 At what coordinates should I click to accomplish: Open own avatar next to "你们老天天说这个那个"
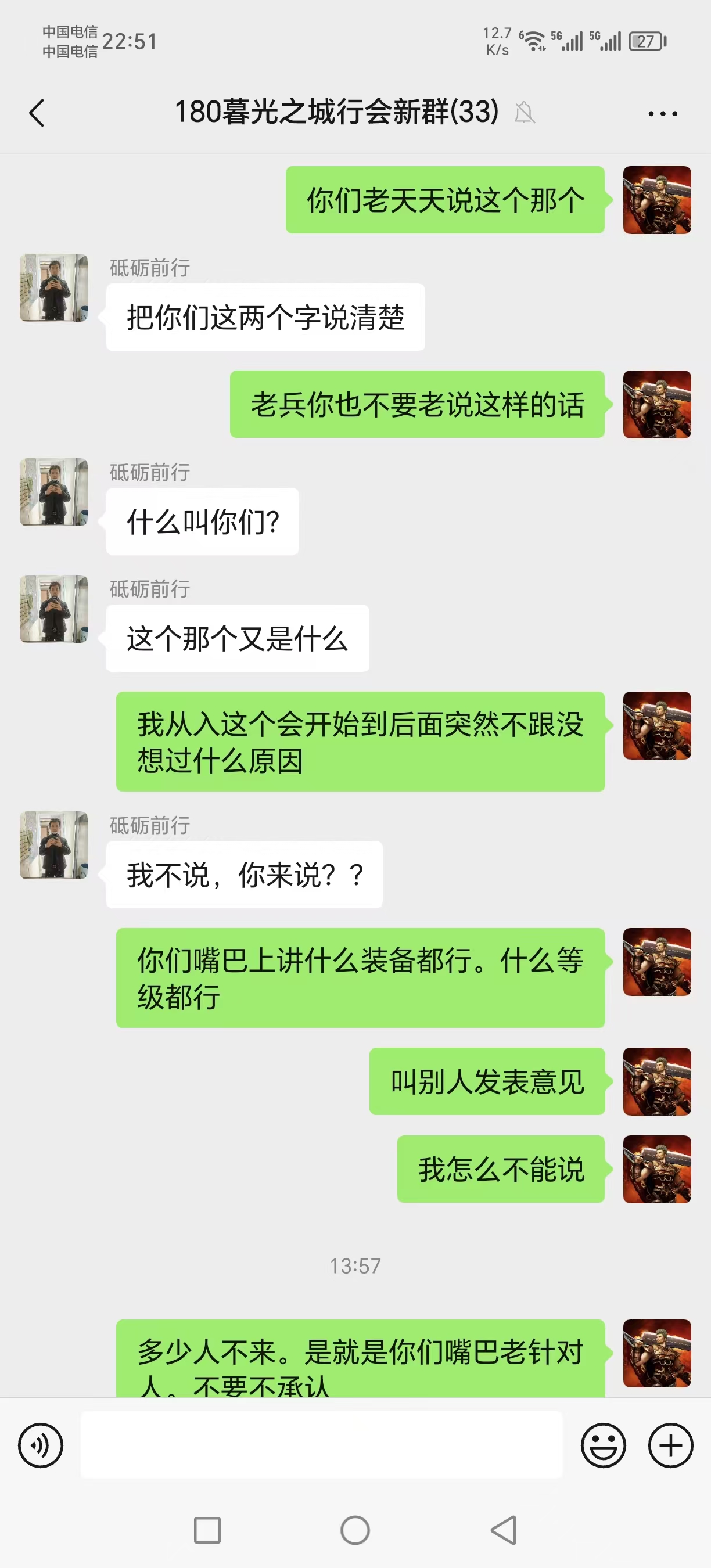pyautogui.click(x=657, y=200)
